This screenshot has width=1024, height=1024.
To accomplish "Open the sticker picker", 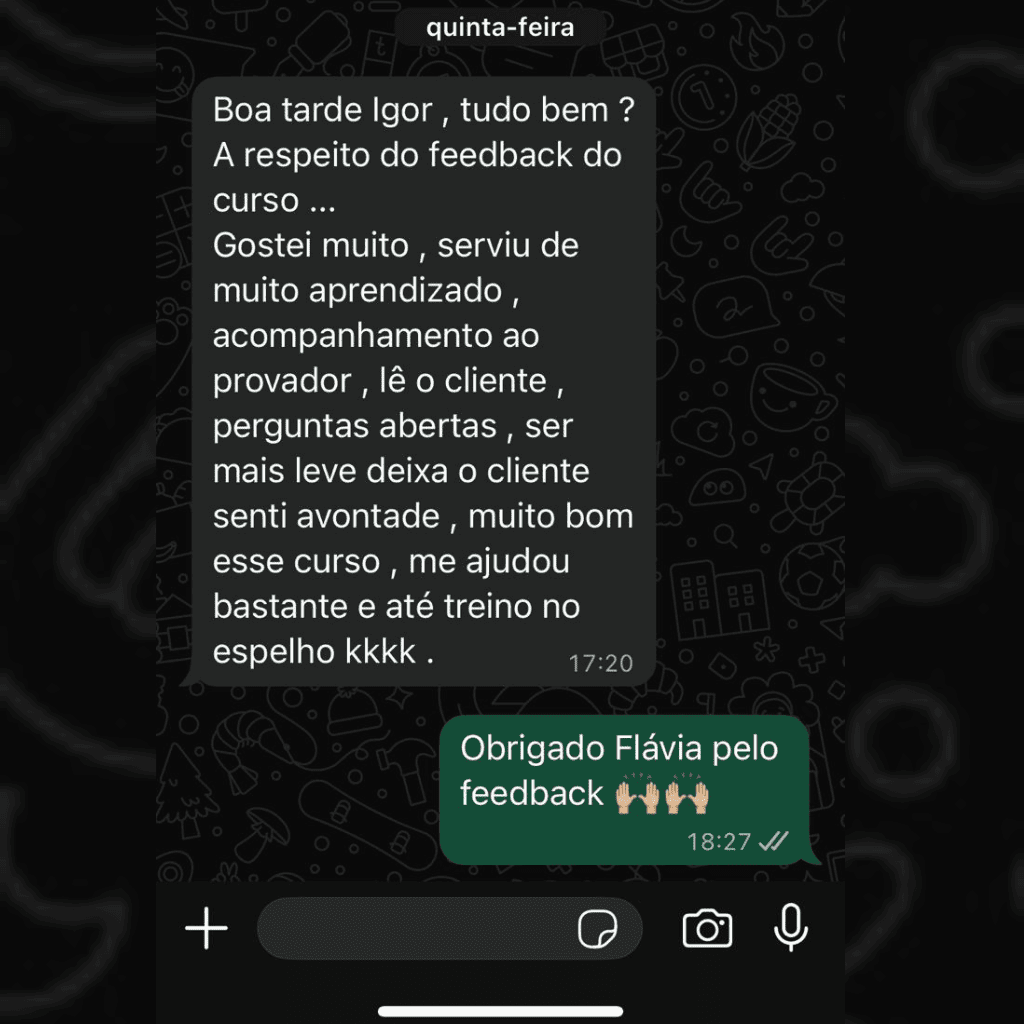I will coord(597,930).
